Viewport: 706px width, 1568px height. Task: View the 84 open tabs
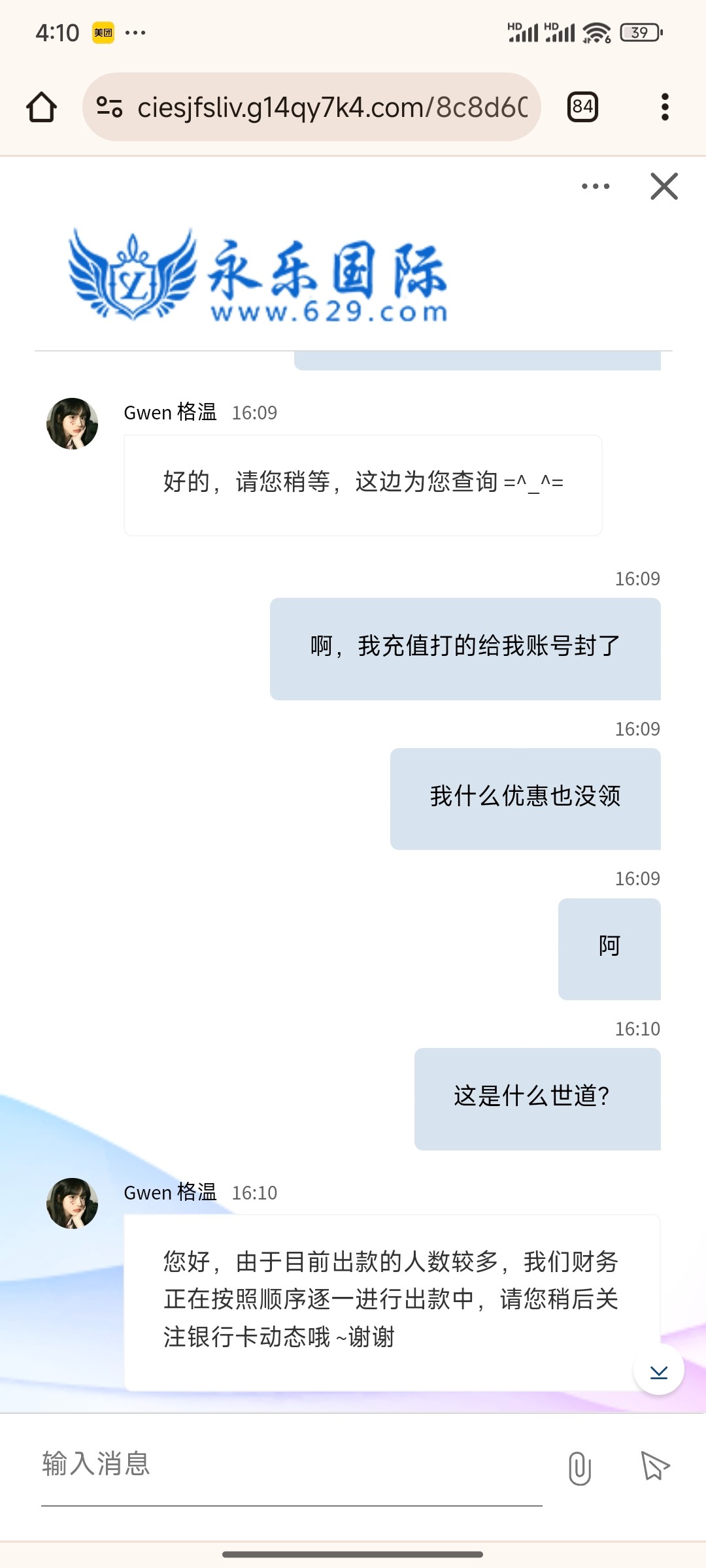coord(582,107)
